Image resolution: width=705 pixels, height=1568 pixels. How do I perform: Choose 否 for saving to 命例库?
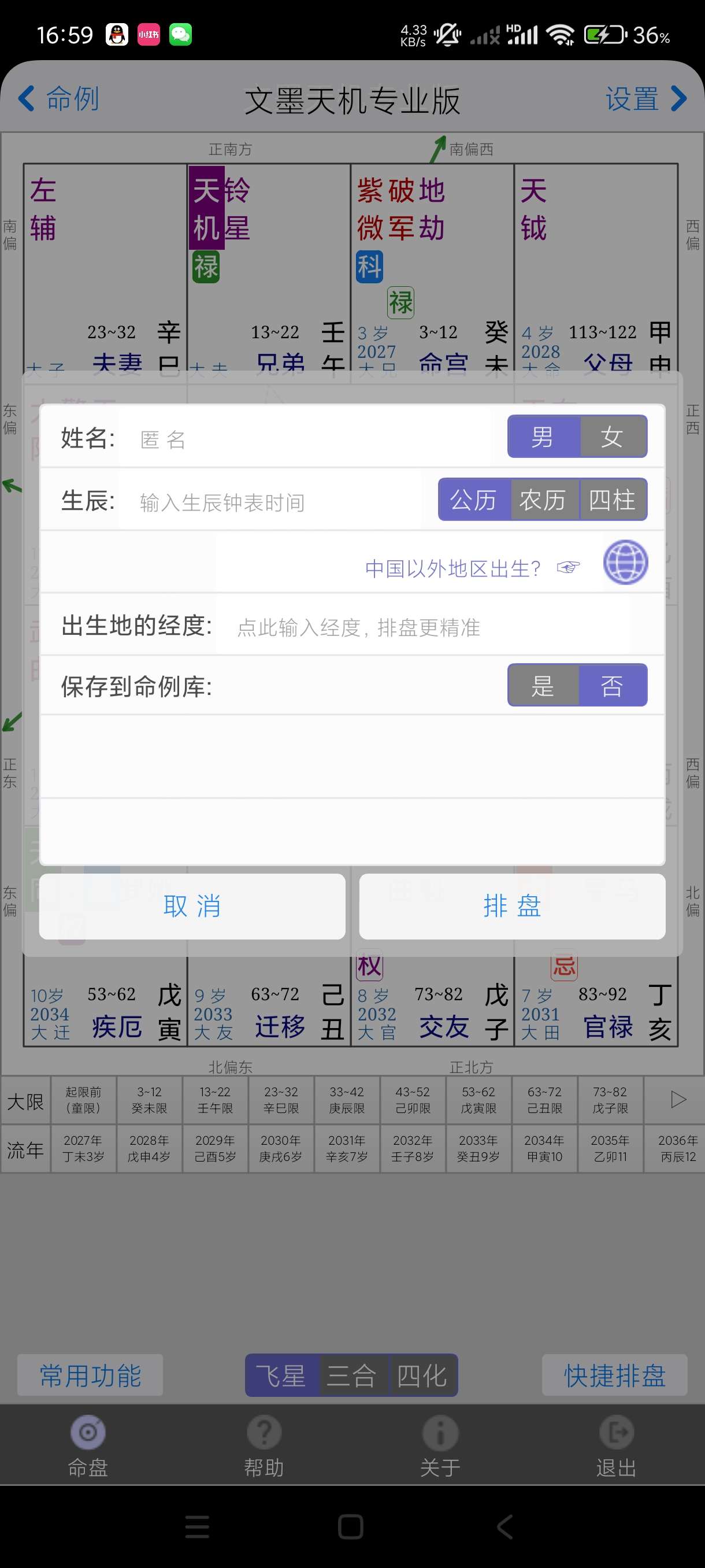point(612,686)
